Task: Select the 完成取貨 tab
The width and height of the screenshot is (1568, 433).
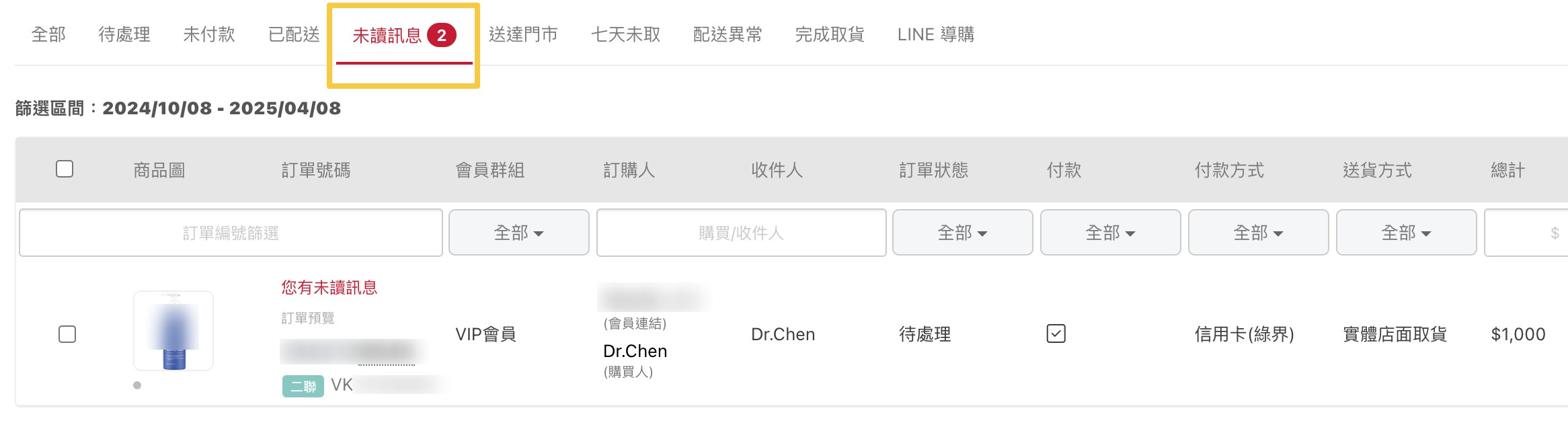Action: click(830, 34)
